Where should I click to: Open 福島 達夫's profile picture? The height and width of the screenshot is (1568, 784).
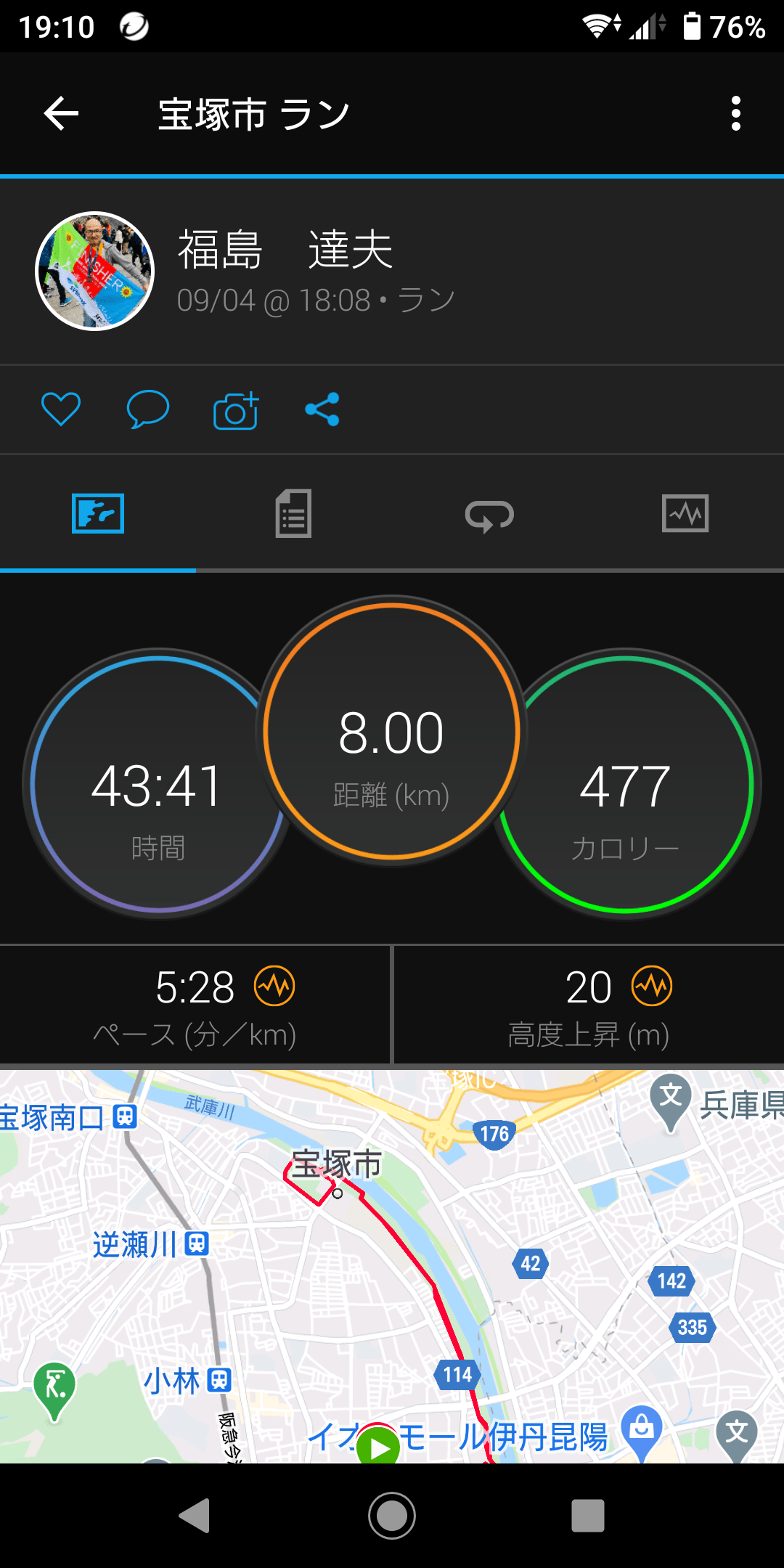tap(95, 271)
